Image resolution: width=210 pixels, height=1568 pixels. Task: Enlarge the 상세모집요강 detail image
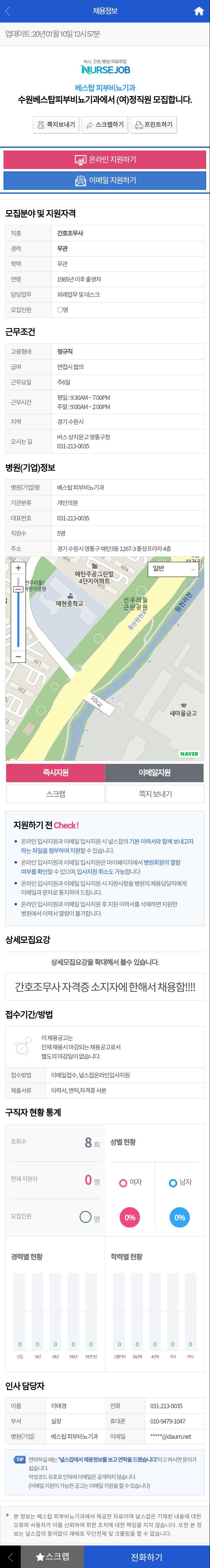click(x=105, y=987)
